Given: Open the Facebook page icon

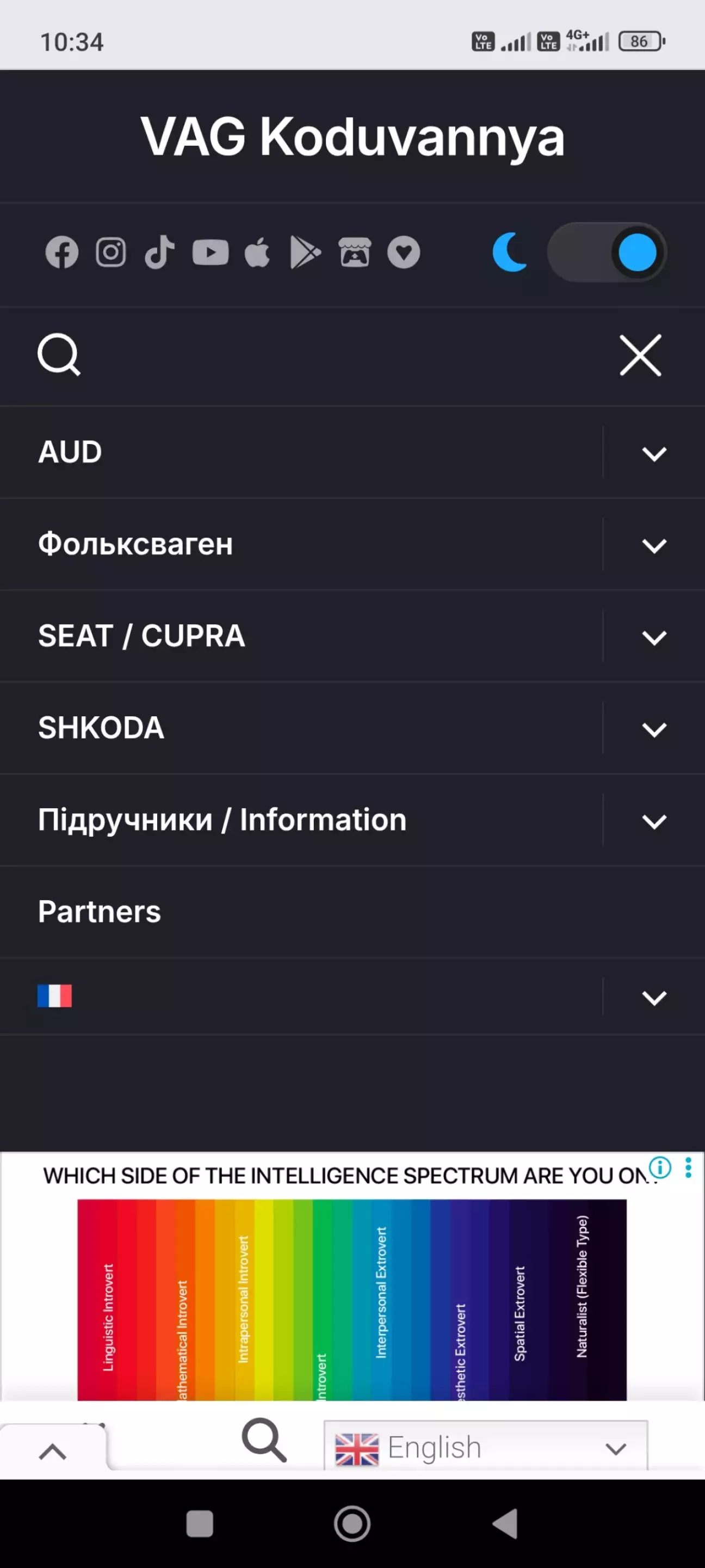Looking at the screenshot, I should coord(61,252).
